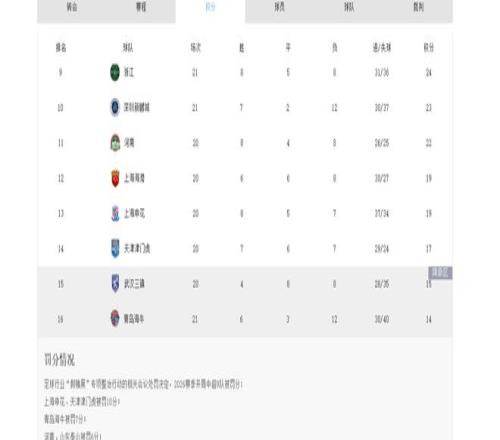The height and width of the screenshot is (440, 500).
Task: Open the 深圳新鹏城 team row
Action: point(245,108)
